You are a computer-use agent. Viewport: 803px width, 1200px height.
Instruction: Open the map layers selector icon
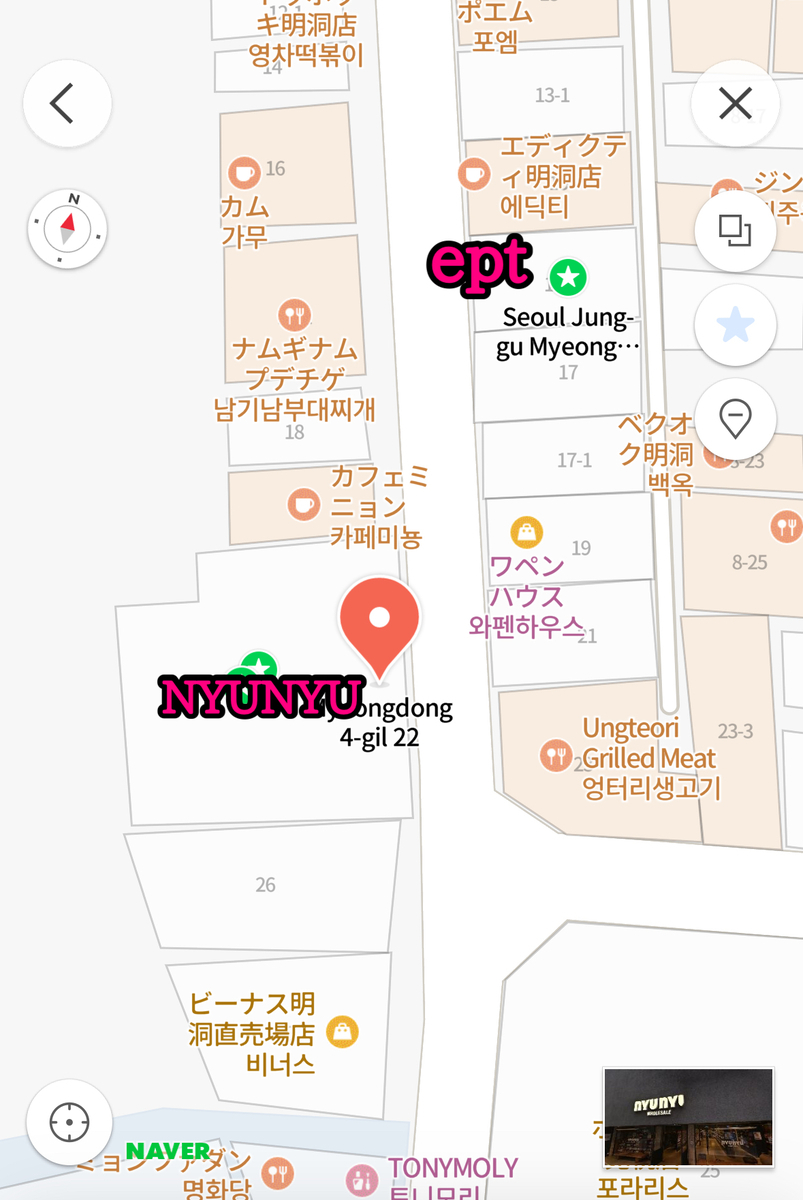pyautogui.click(x=735, y=230)
